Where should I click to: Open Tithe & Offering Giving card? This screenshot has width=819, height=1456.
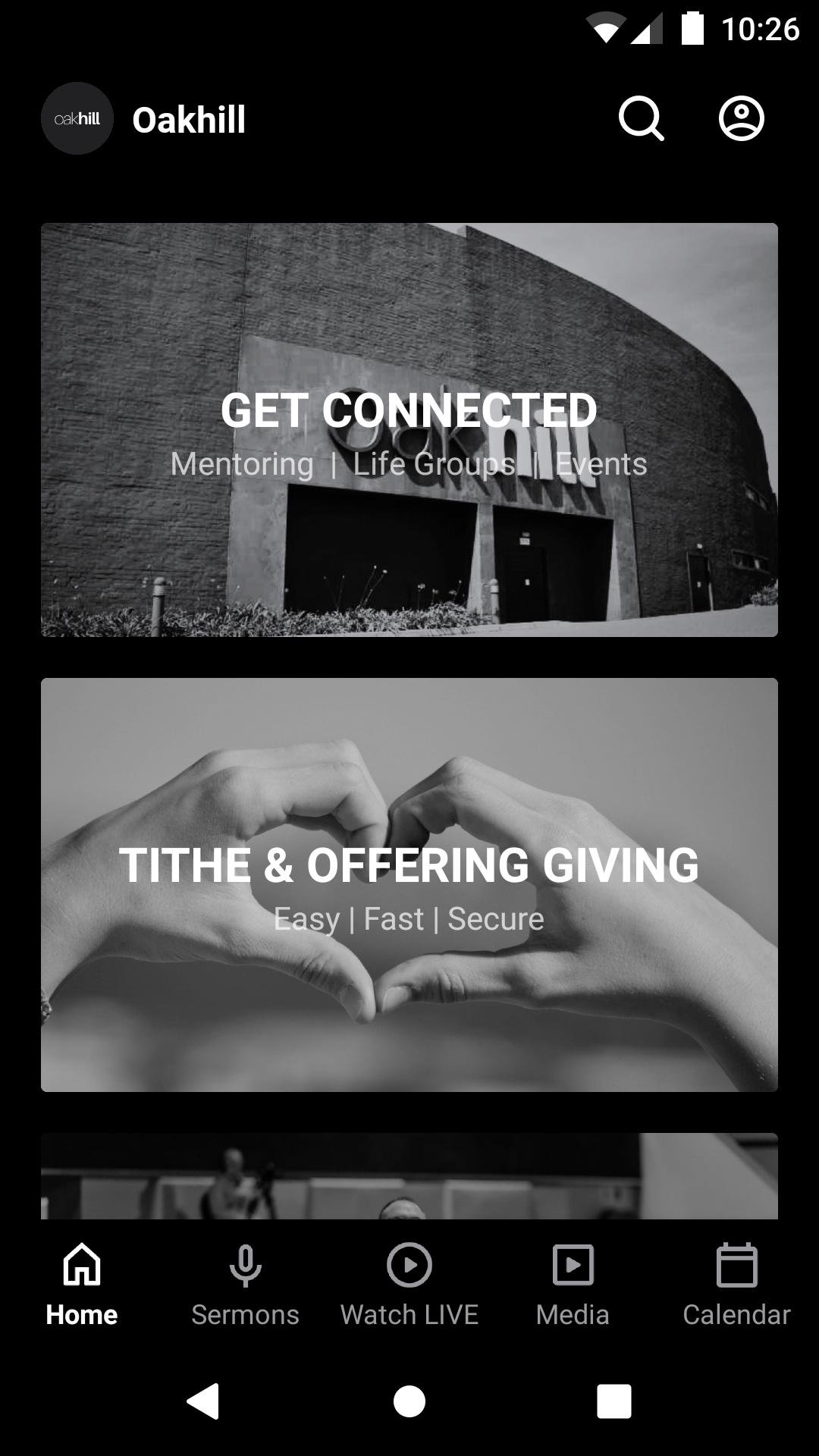point(409,884)
